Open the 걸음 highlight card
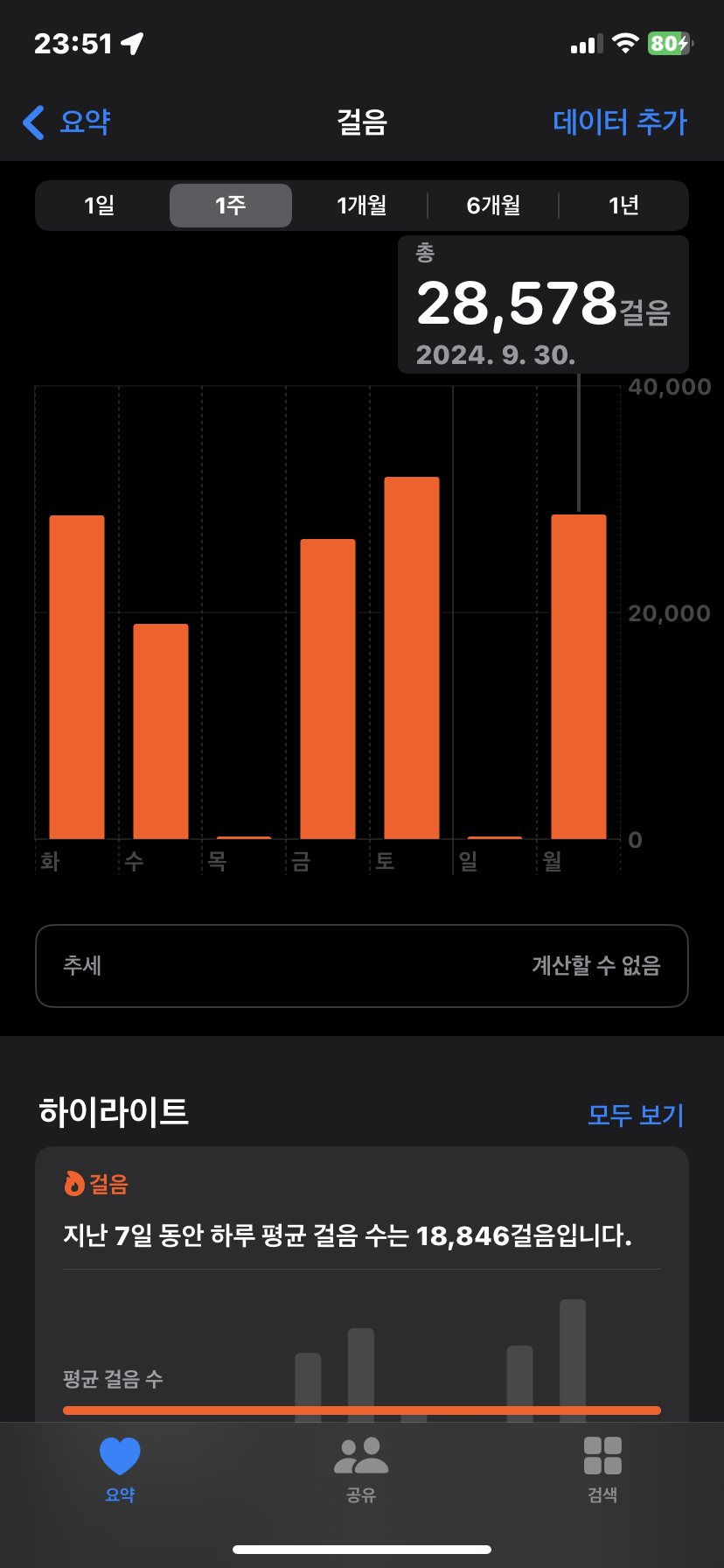Viewport: 724px width, 1568px height. point(361,1277)
